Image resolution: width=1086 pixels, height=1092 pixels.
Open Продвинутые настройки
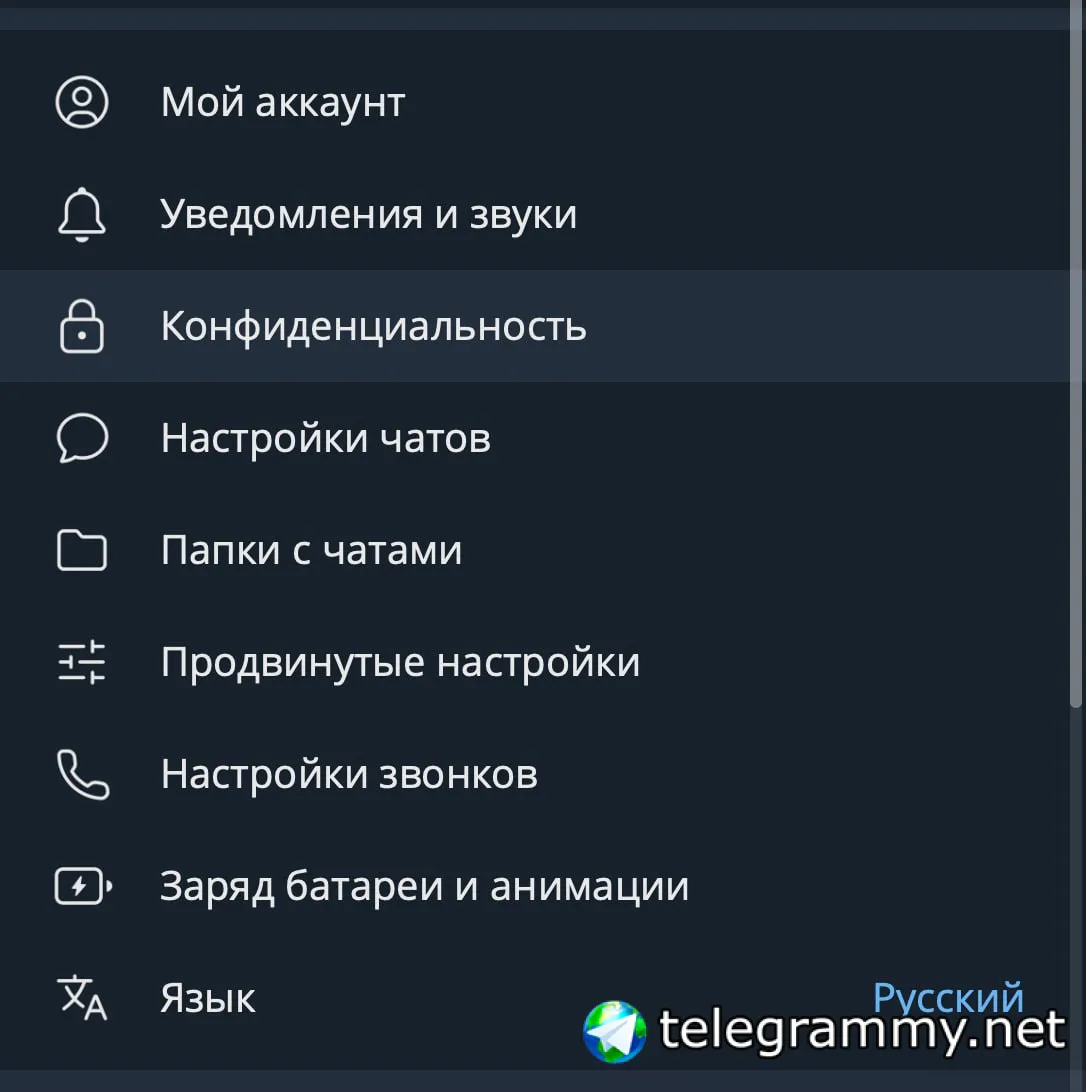point(400,662)
